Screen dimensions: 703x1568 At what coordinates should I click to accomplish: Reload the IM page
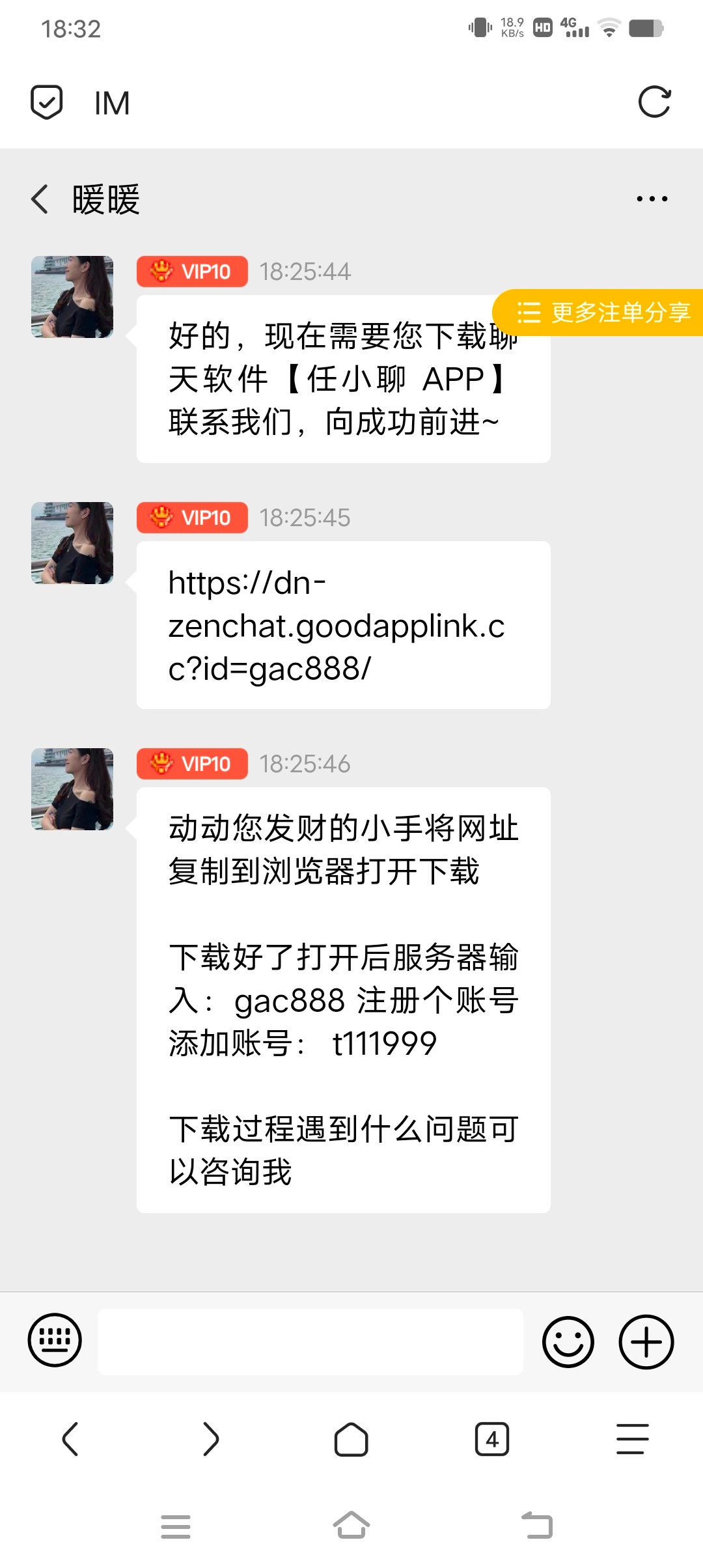[654, 102]
